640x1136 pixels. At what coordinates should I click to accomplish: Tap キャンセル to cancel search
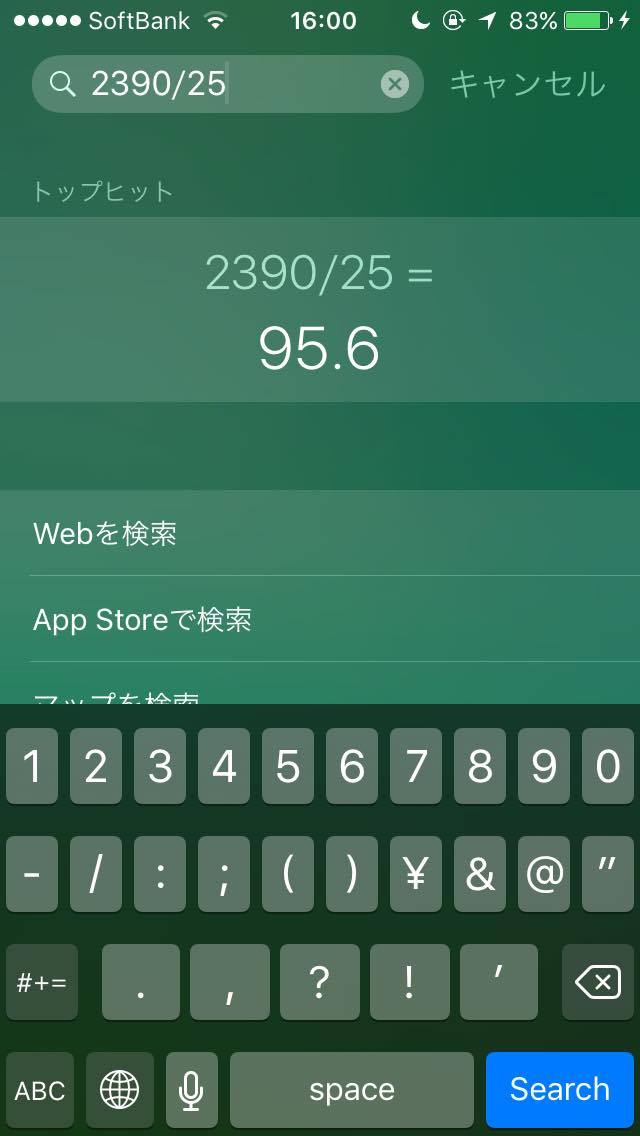point(527,84)
